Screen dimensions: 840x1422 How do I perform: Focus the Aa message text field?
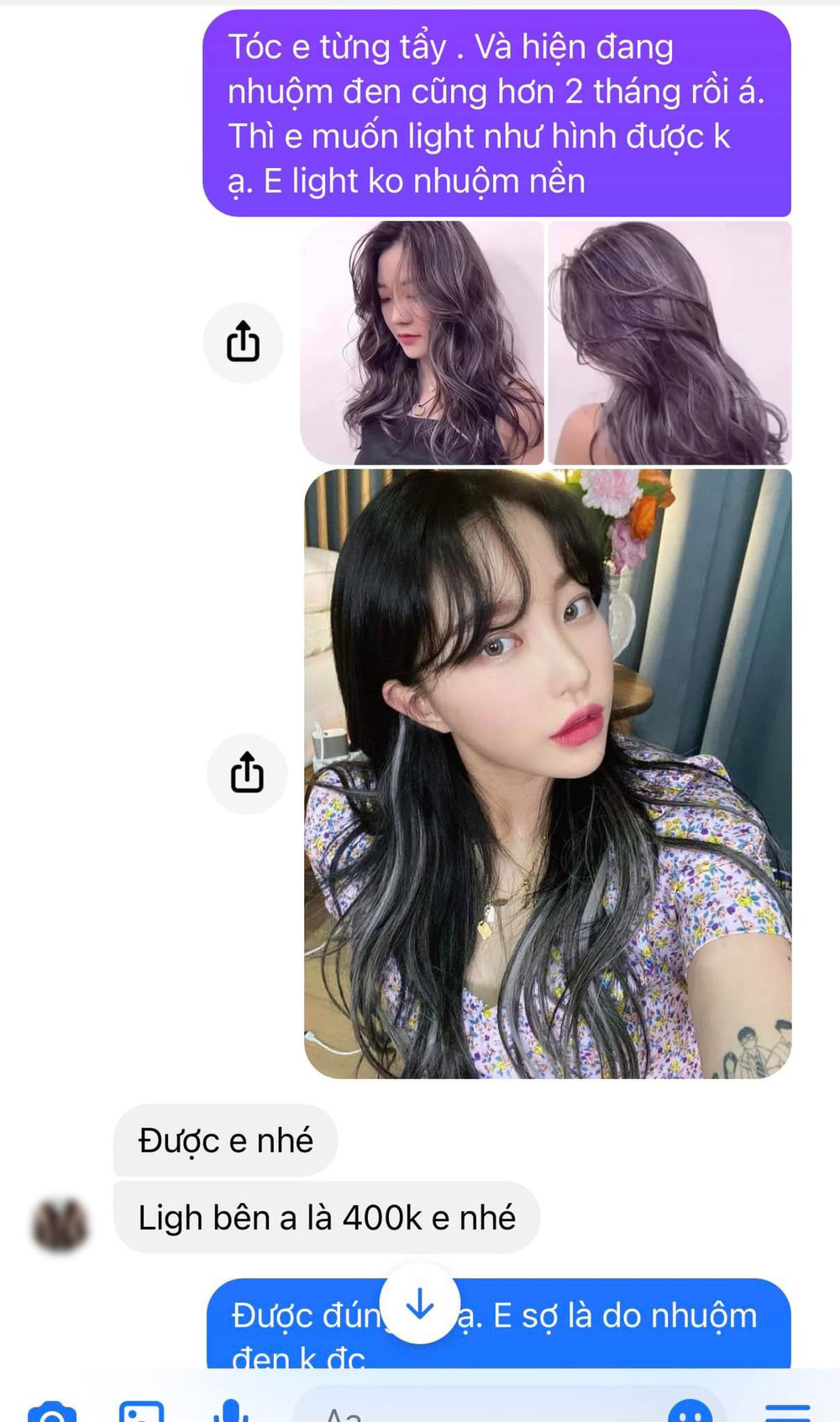pyautogui.click(x=470, y=1414)
